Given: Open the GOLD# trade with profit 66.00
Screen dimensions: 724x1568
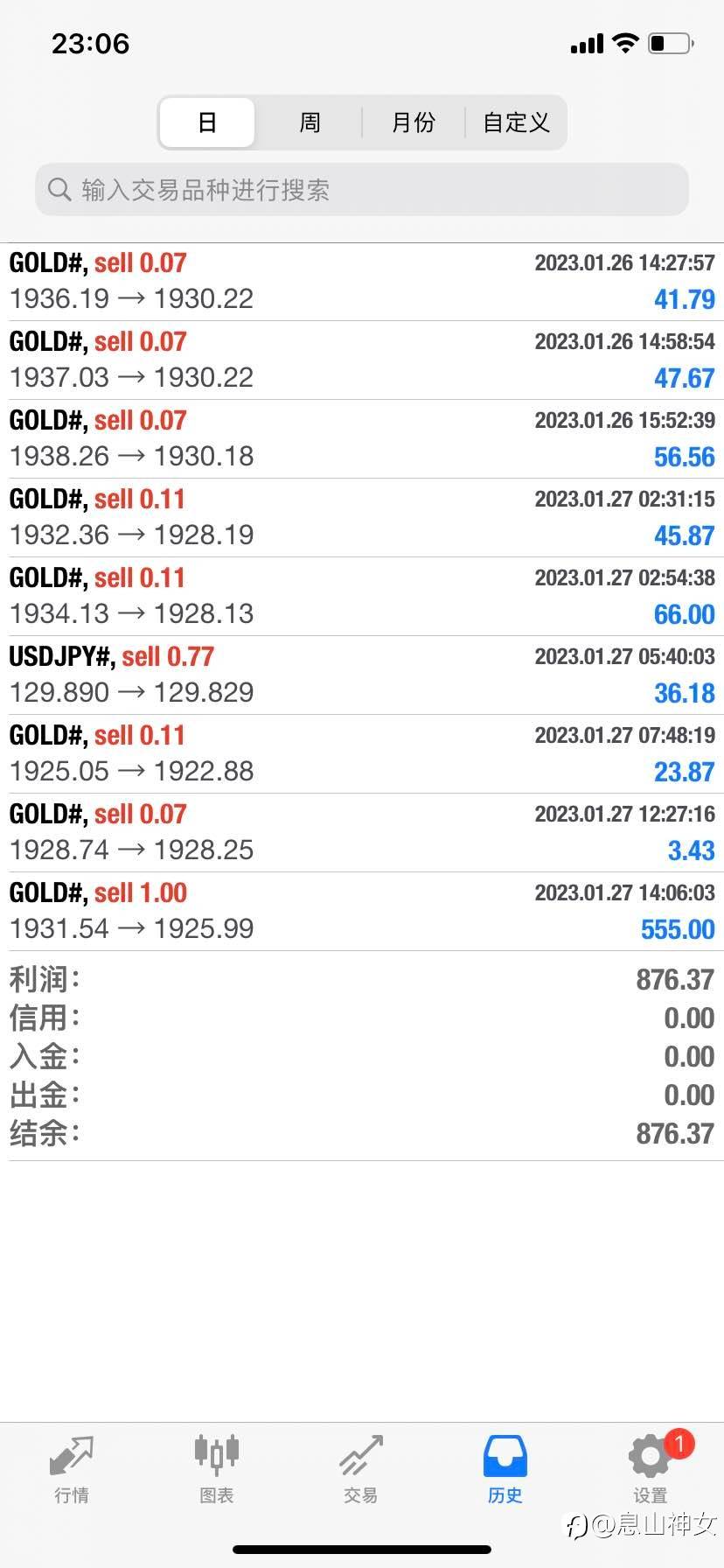Looking at the screenshot, I should (x=362, y=597).
